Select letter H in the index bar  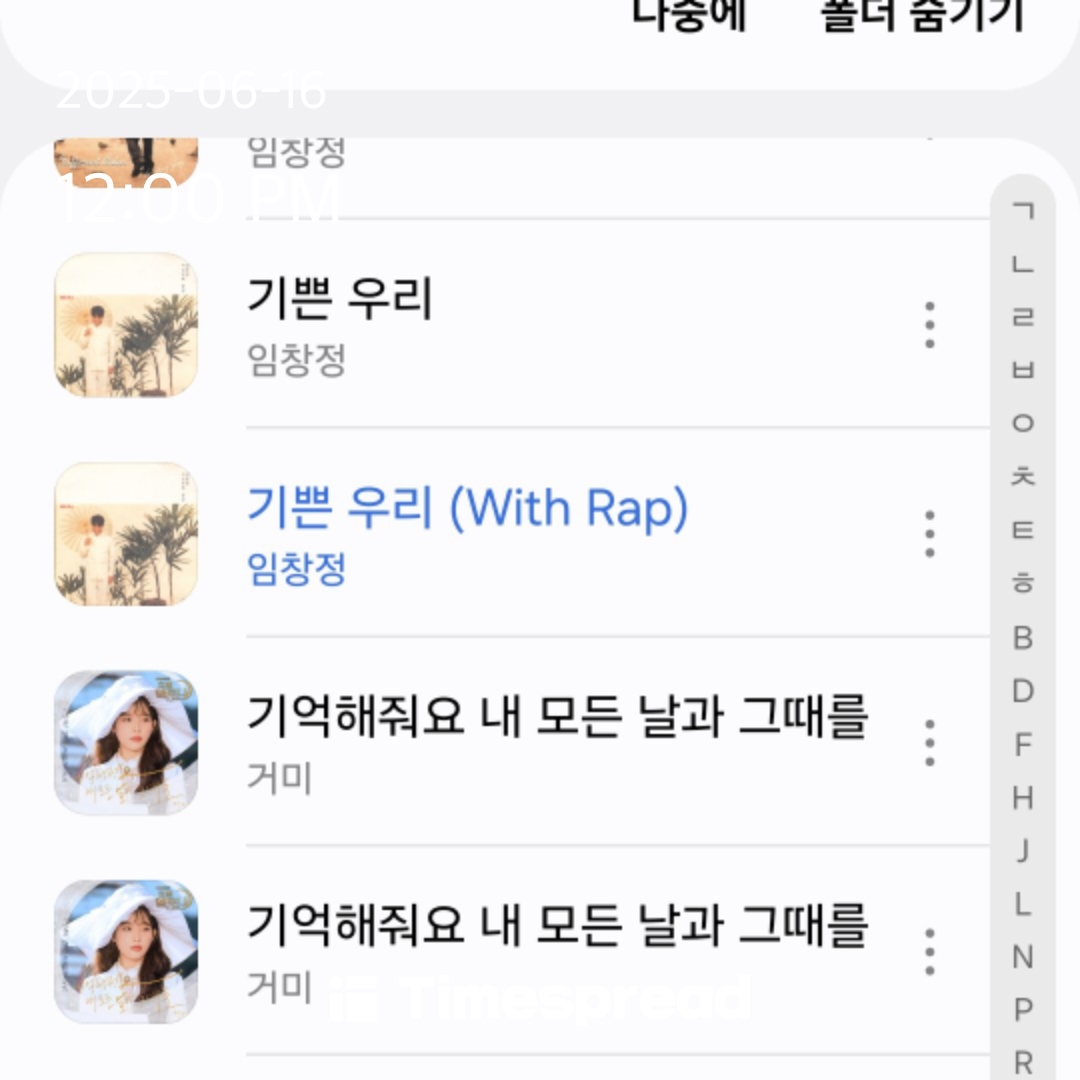1022,798
